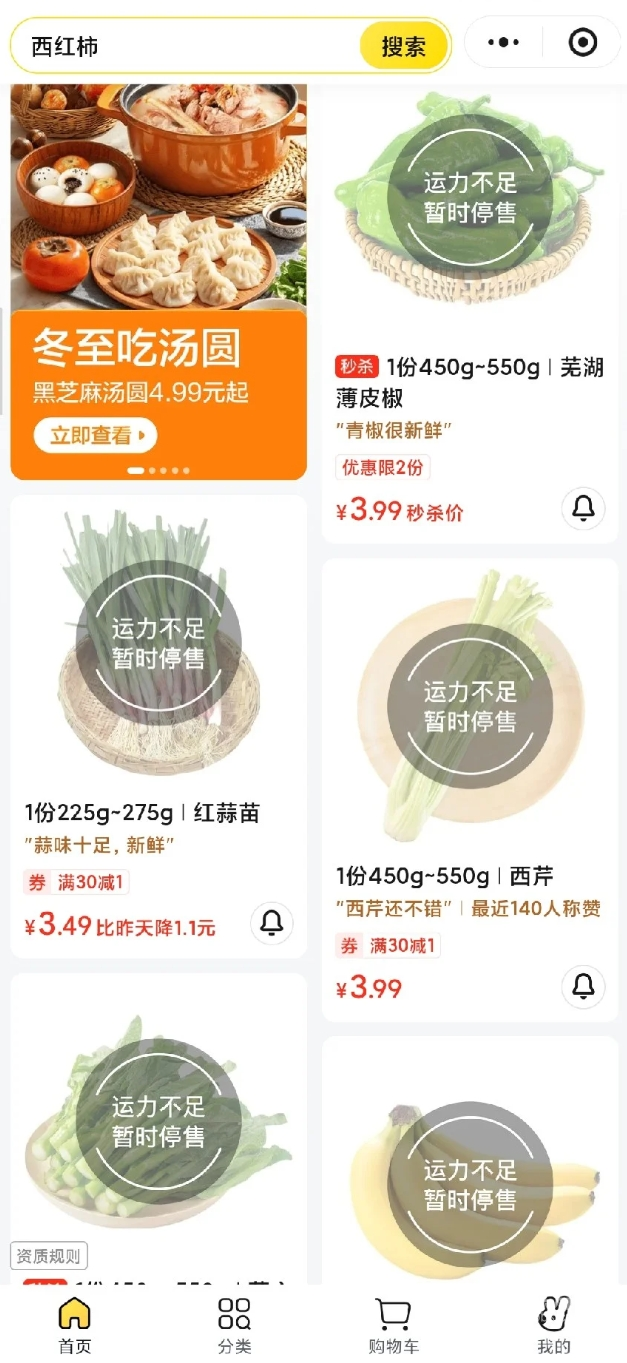Image resolution: width=627 pixels, height=1363 pixels.
Task: Switch to the 分类 tab
Action: 234,1324
